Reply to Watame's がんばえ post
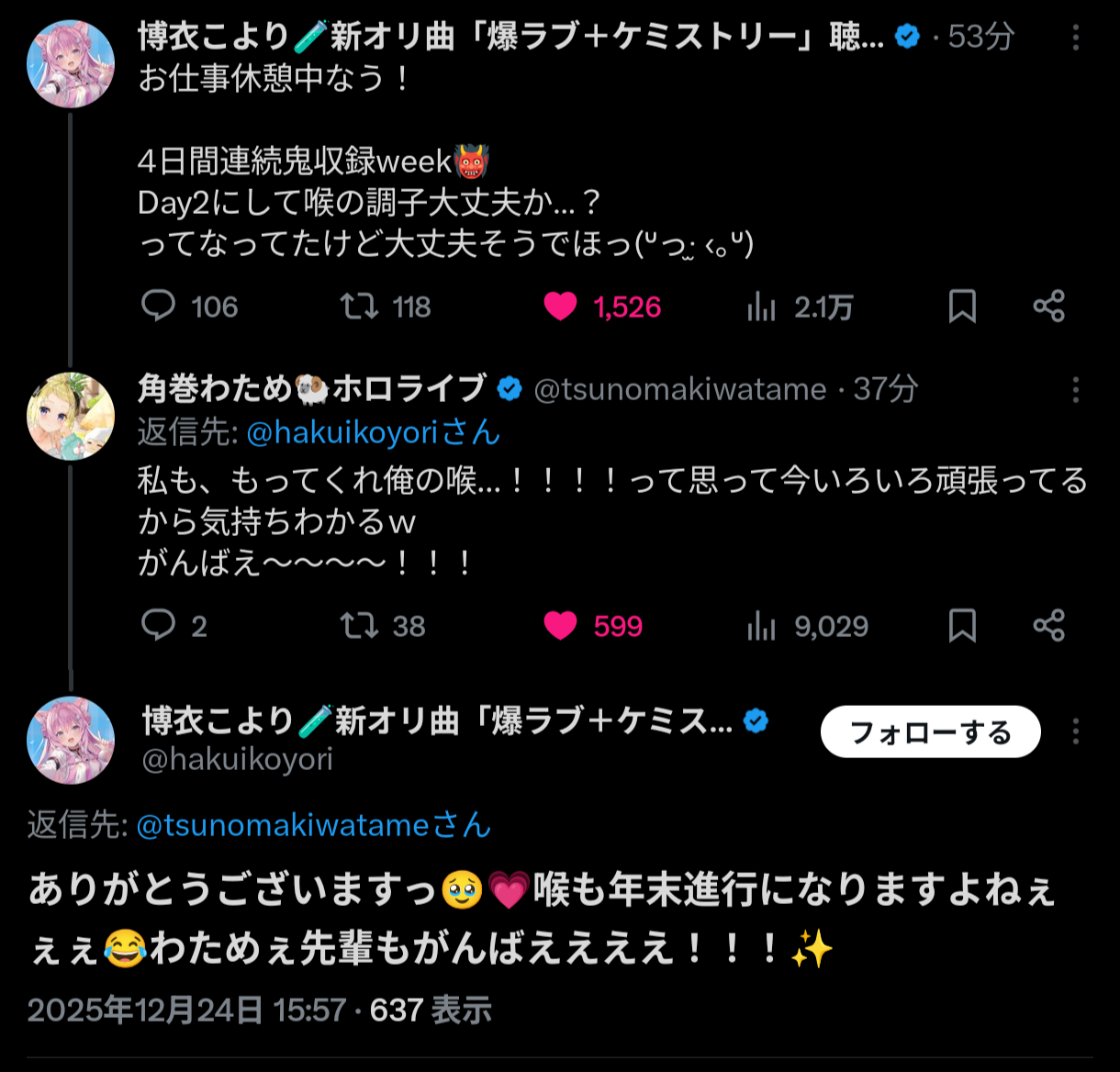Viewport: 1120px width, 1072px height. [x=159, y=626]
